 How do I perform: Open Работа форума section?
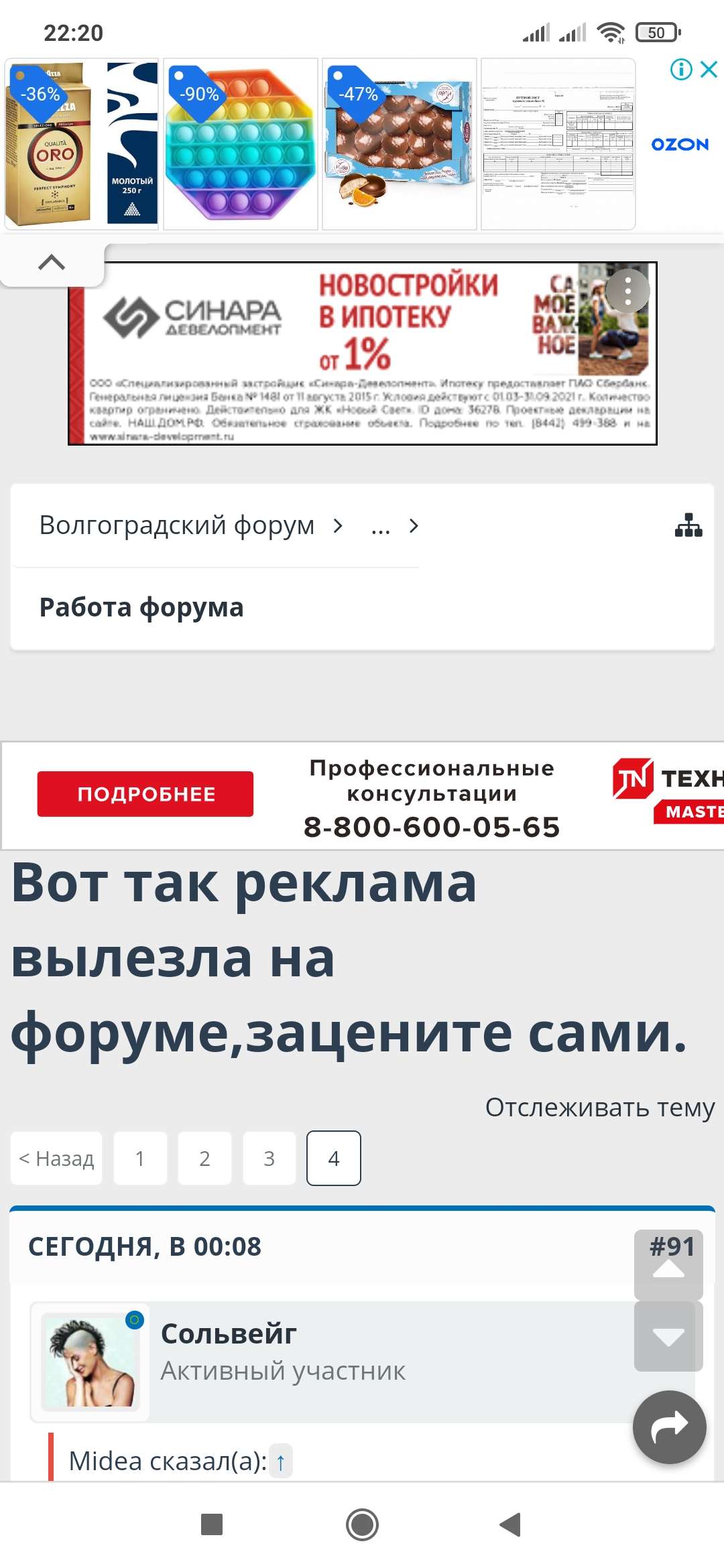click(141, 607)
